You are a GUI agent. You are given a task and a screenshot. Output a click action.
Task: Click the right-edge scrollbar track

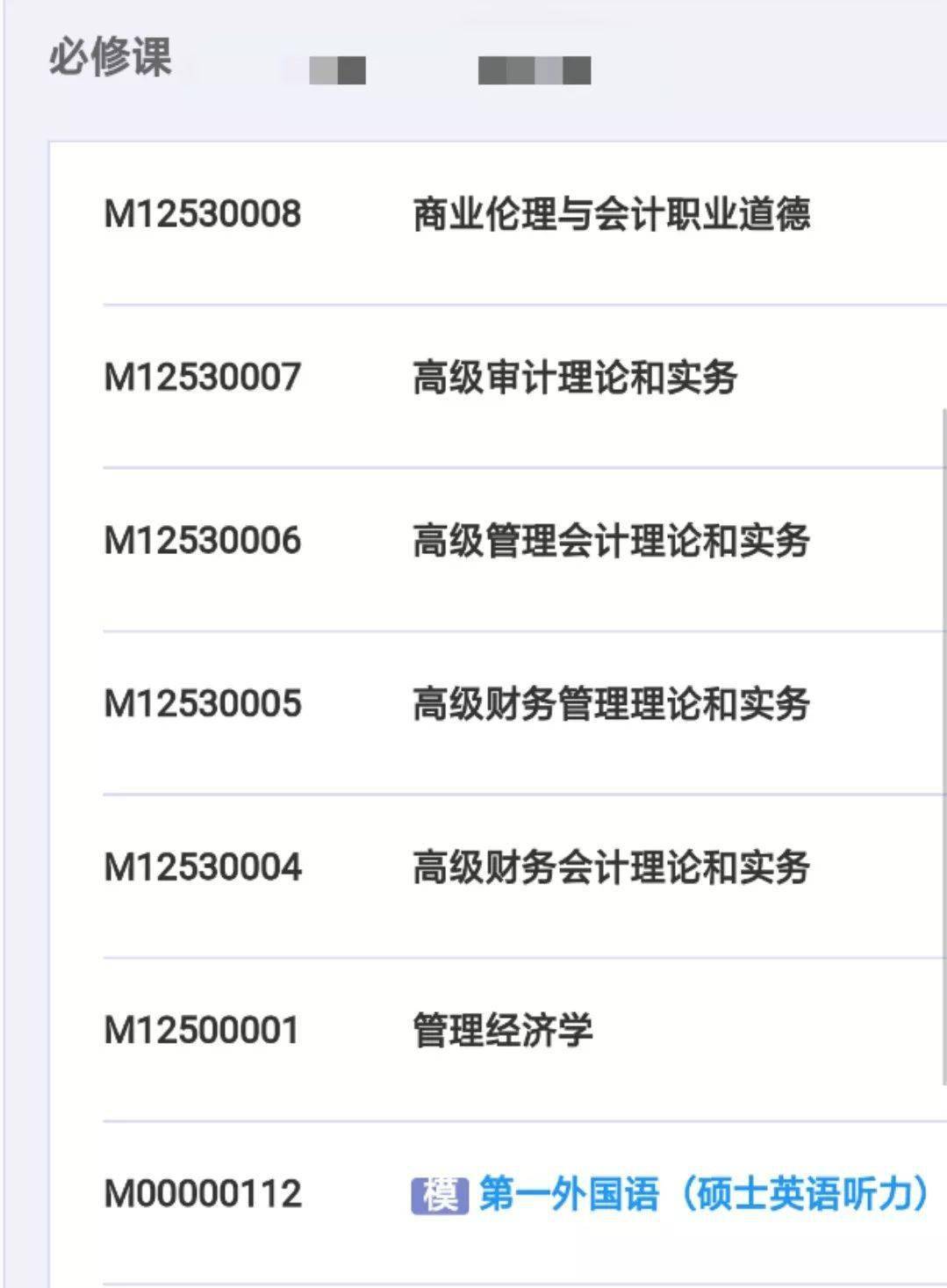[x=942, y=615]
